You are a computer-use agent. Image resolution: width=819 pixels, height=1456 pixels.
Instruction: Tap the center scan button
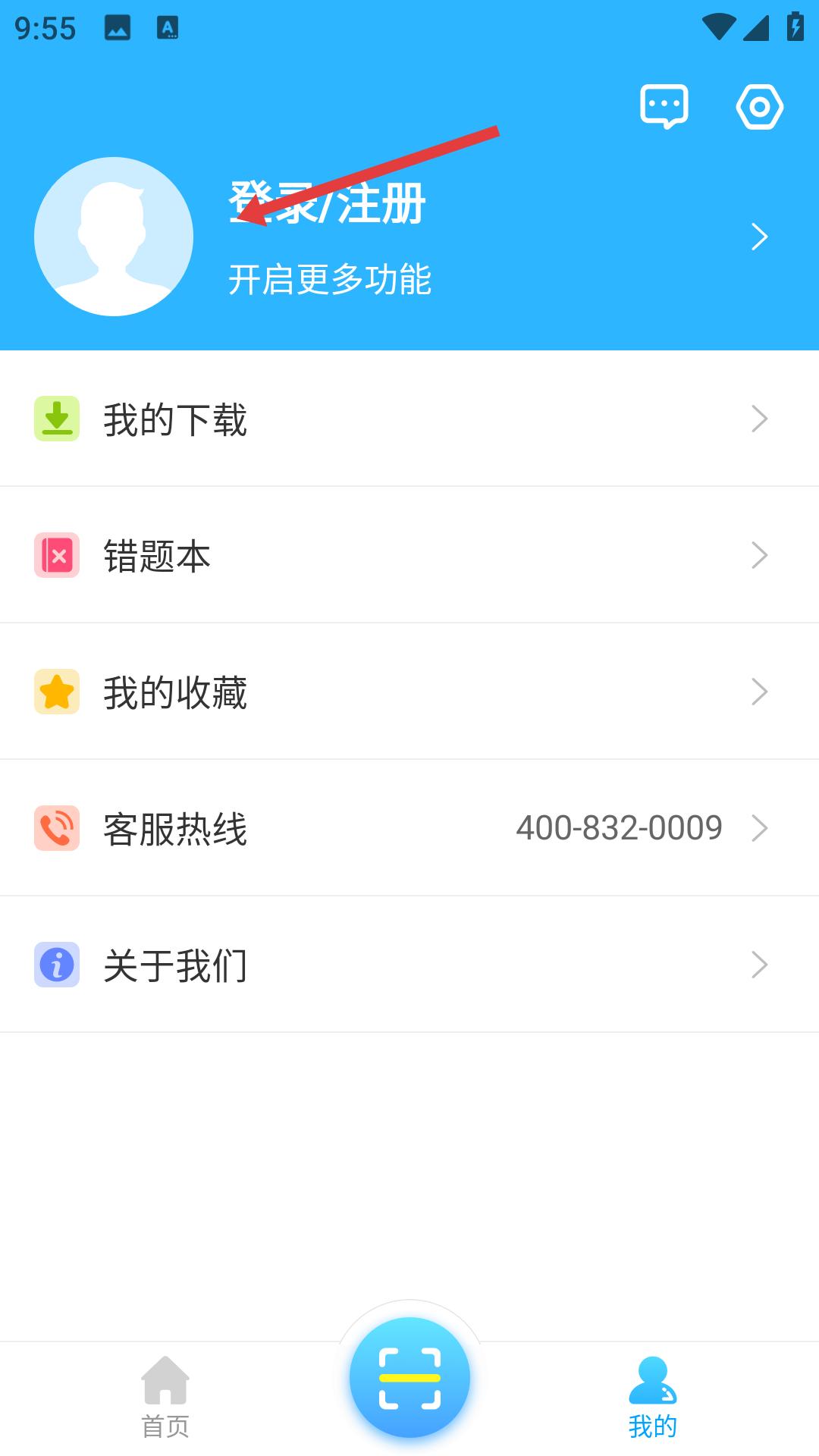[409, 1377]
